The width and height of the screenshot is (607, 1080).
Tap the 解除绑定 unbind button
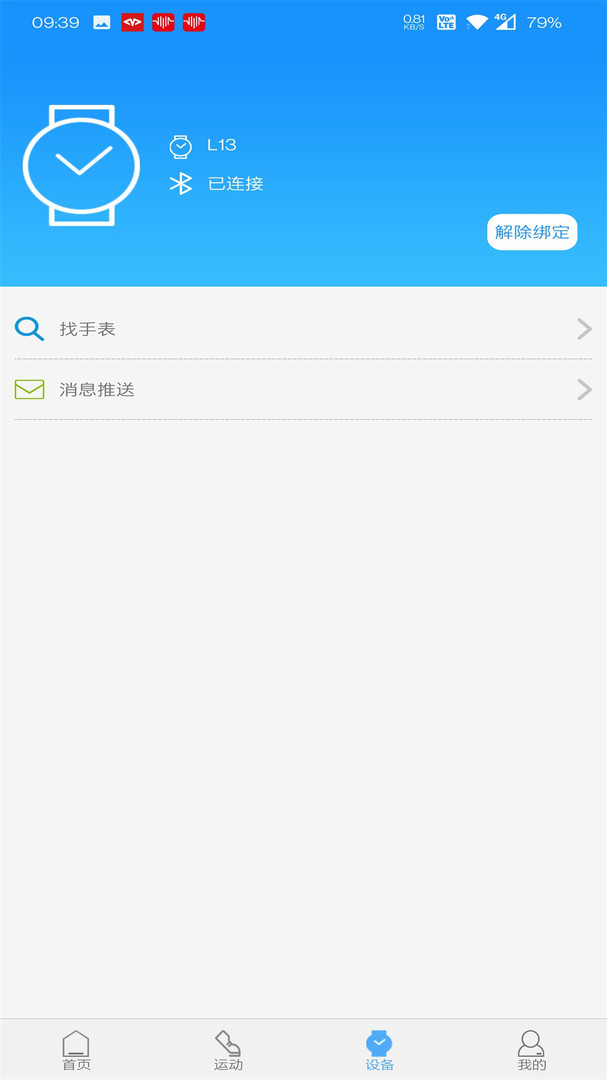(x=532, y=232)
